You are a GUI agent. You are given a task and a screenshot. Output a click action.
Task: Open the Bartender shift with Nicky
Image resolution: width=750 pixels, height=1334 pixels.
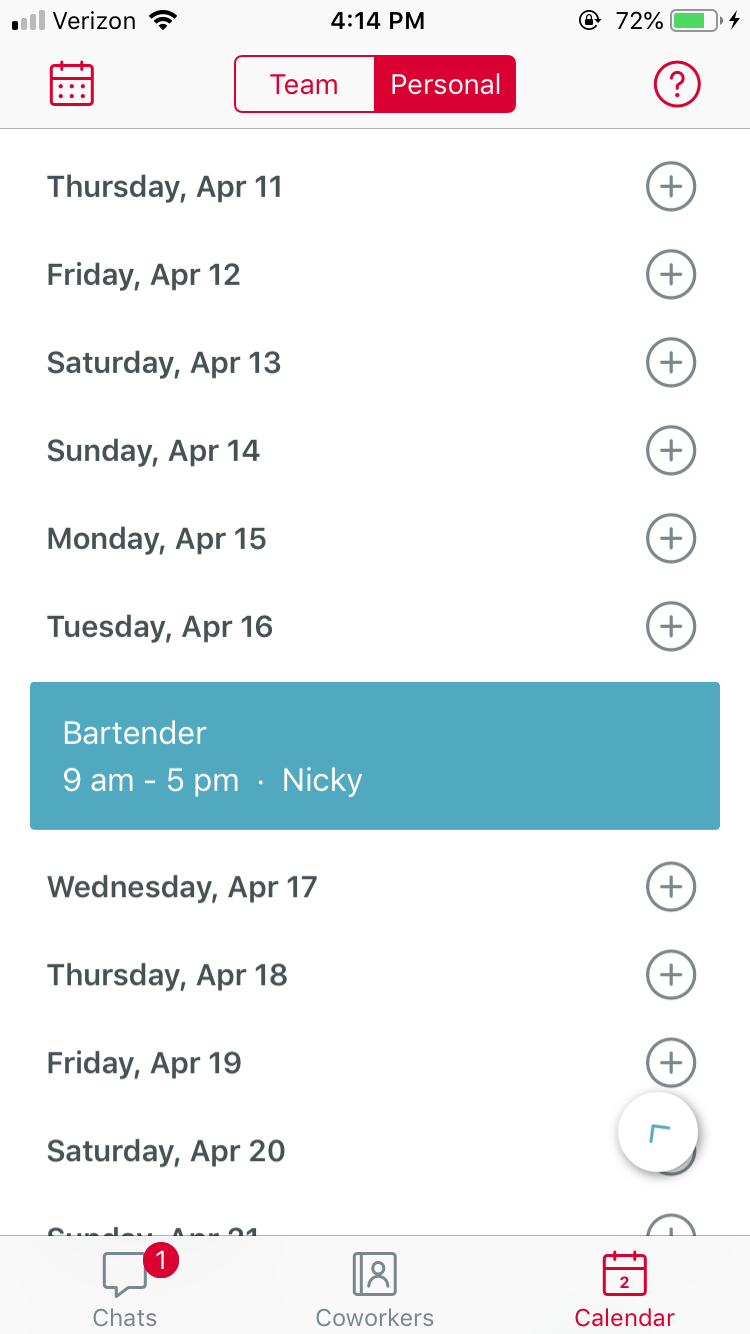(x=375, y=756)
